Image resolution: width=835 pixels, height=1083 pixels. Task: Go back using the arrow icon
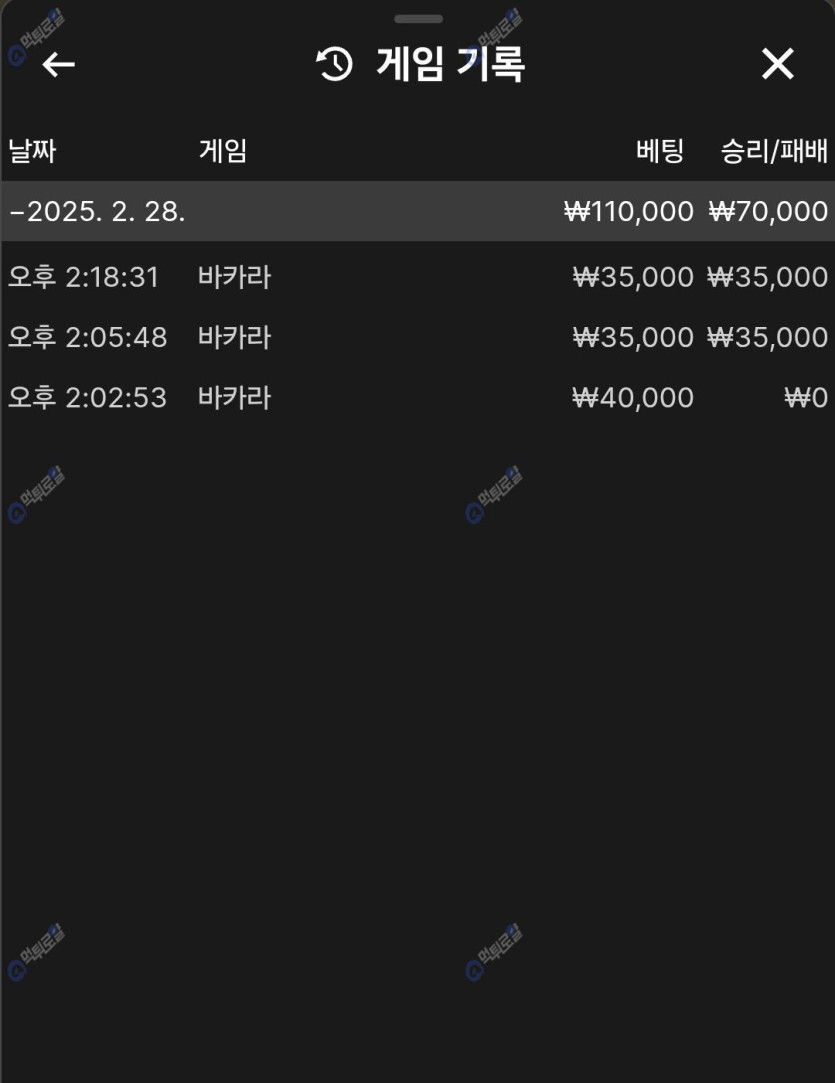tap(58, 65)
